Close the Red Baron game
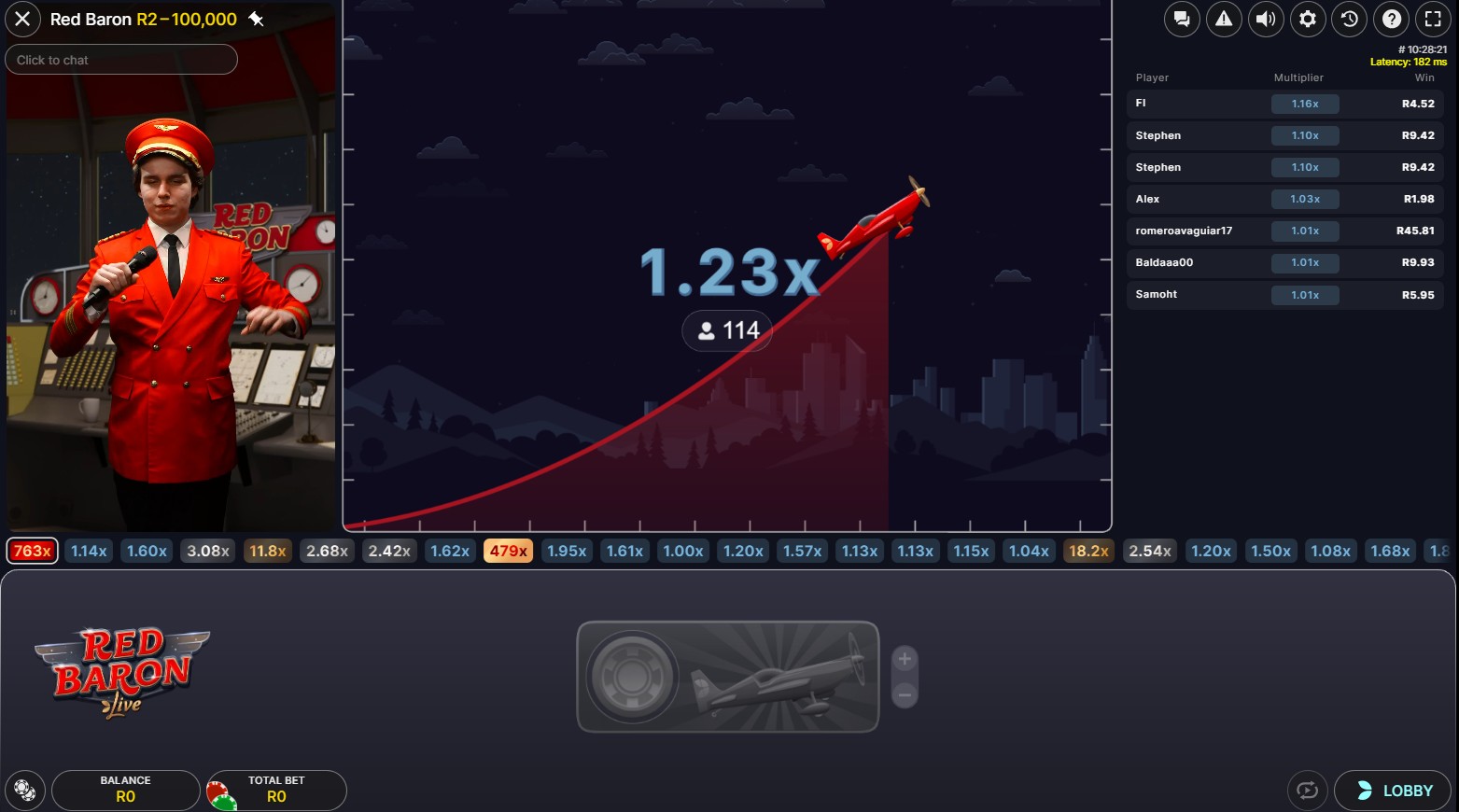The image size is (1459, 812). coord(22,19)
